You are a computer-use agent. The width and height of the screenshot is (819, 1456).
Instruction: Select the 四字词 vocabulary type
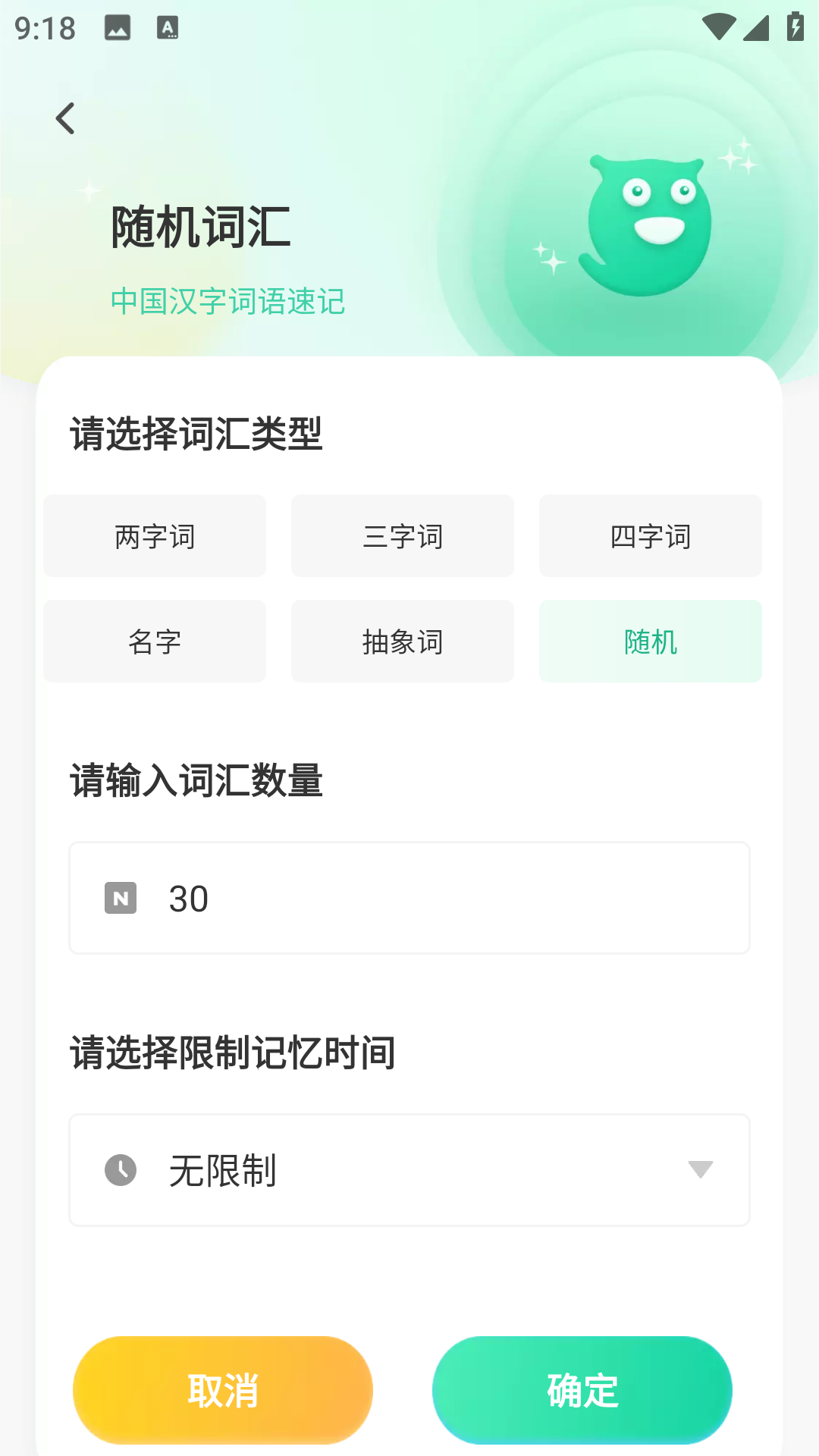650,535
